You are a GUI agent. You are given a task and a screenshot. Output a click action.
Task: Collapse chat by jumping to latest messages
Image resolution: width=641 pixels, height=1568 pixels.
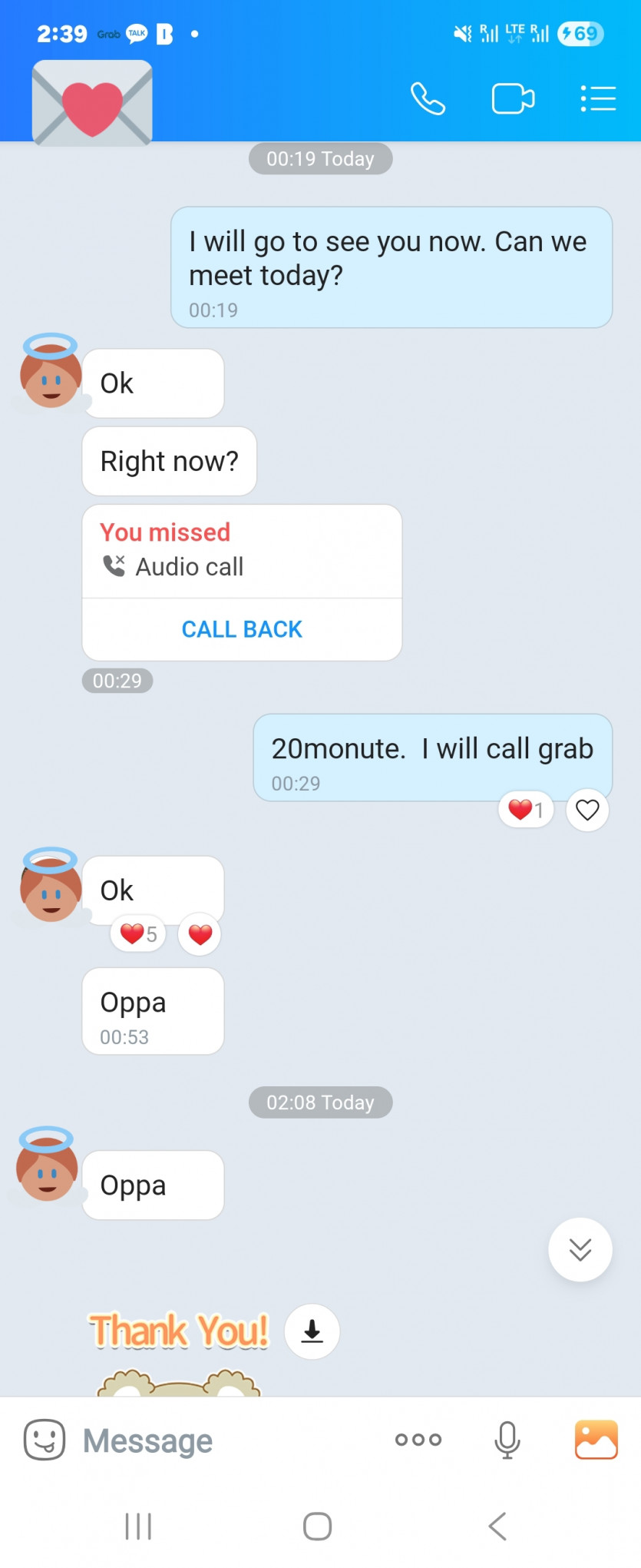pos(580,1250)
